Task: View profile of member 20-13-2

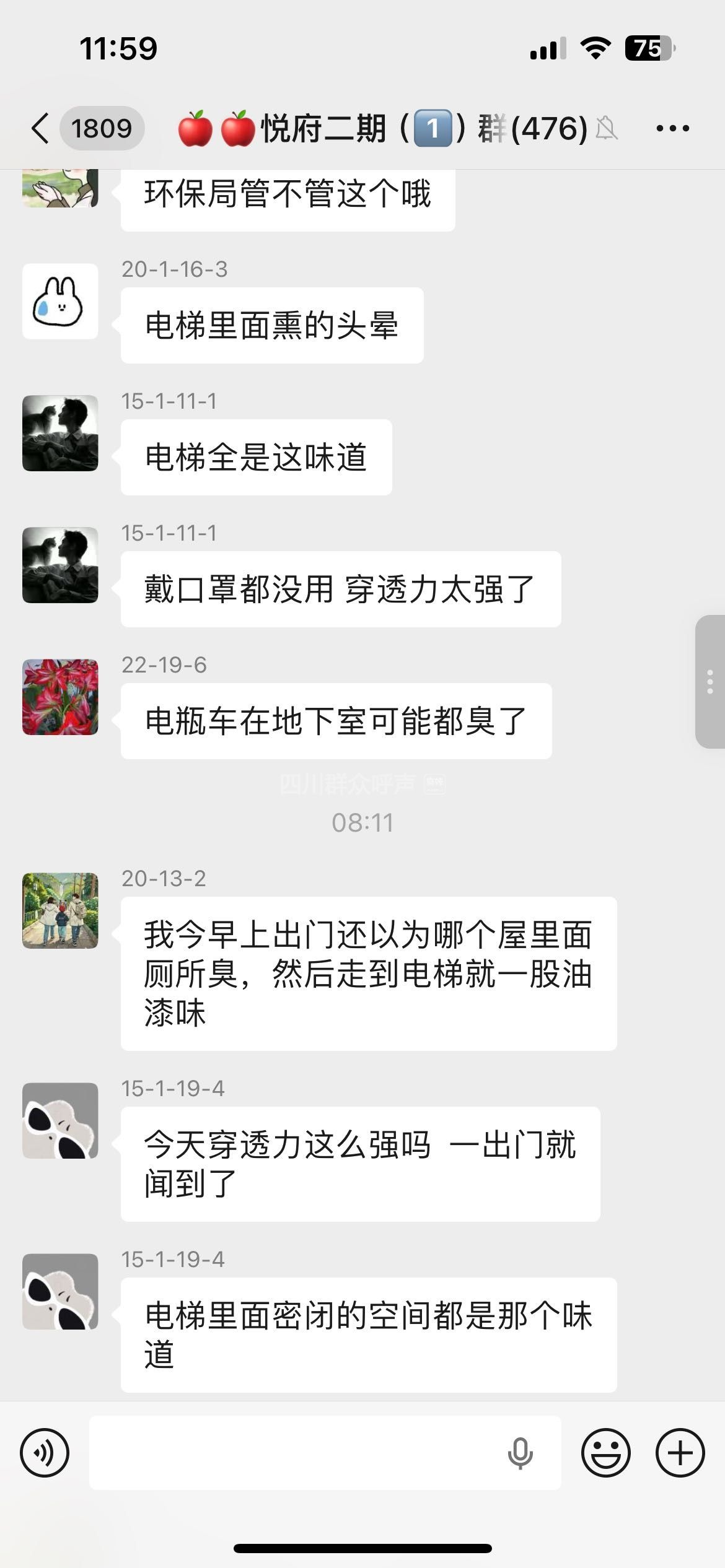Action: (x=60, y=910)
